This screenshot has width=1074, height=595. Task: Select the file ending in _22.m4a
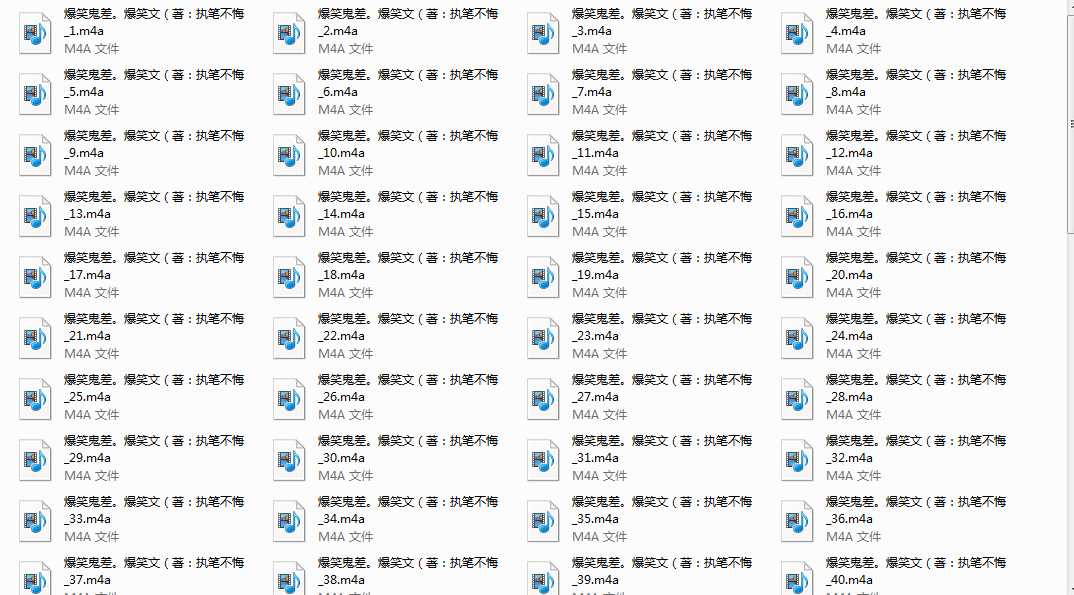[x=290, y=339]
